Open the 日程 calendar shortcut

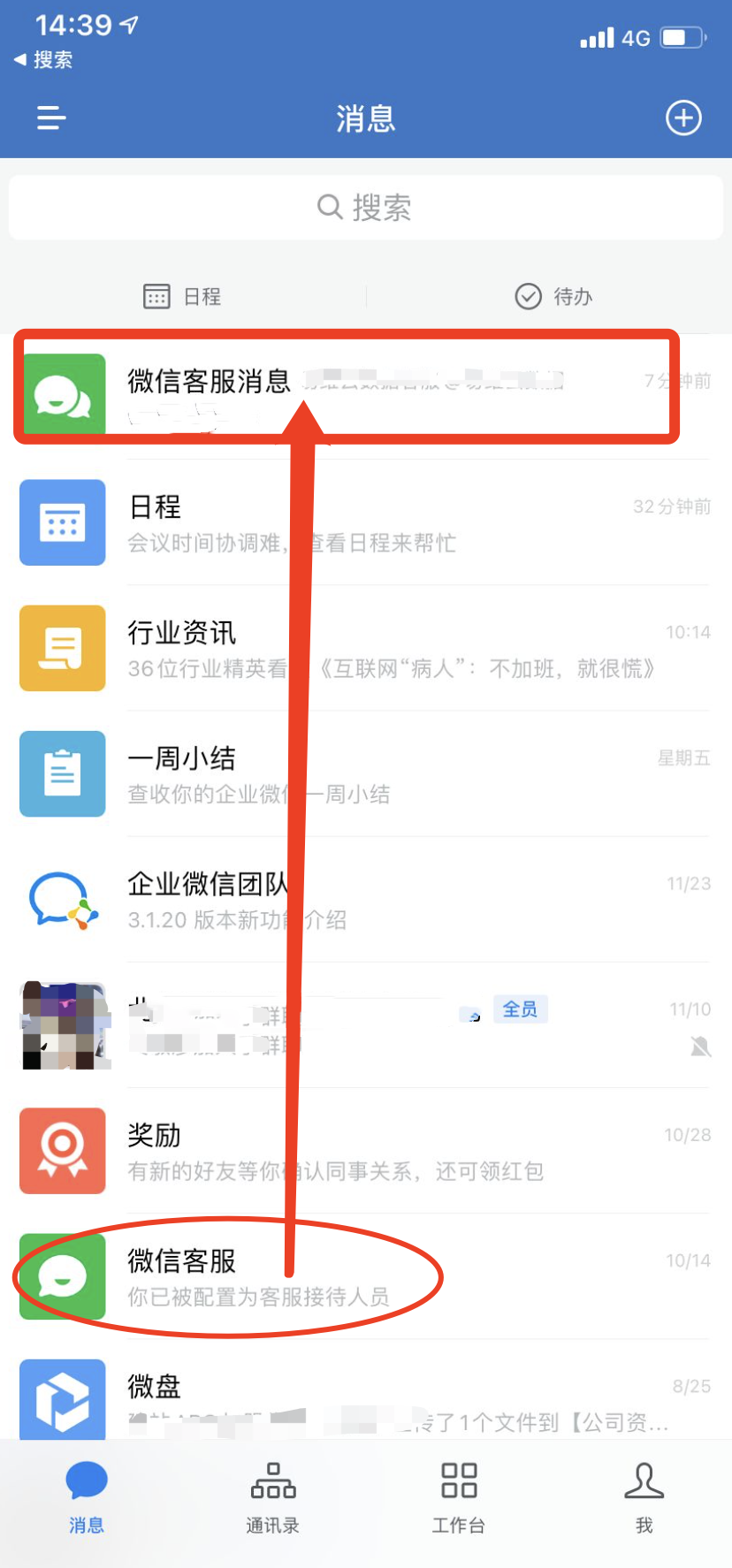[x=183, y=296]
